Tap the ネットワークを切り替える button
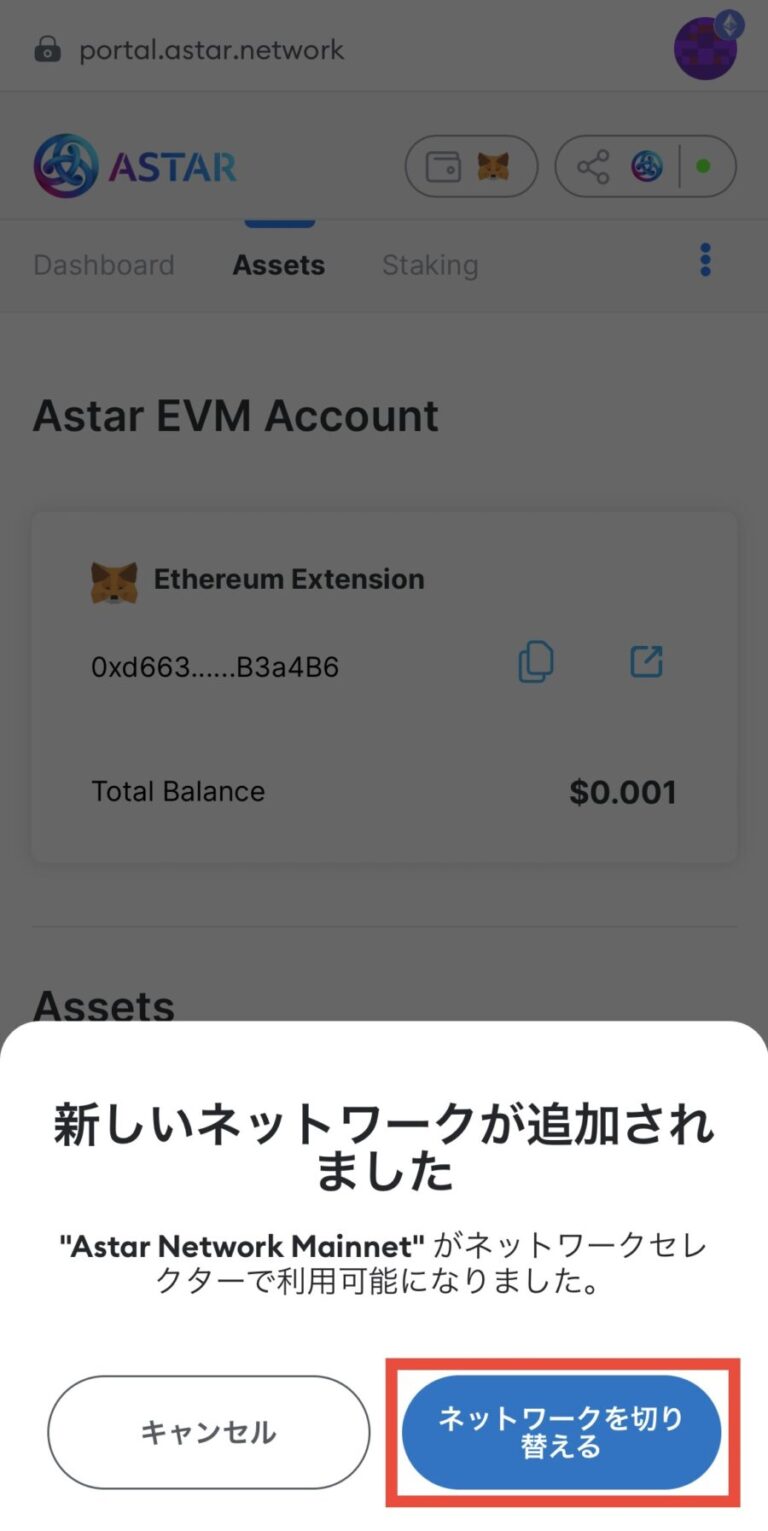 tap(561, 1432)
